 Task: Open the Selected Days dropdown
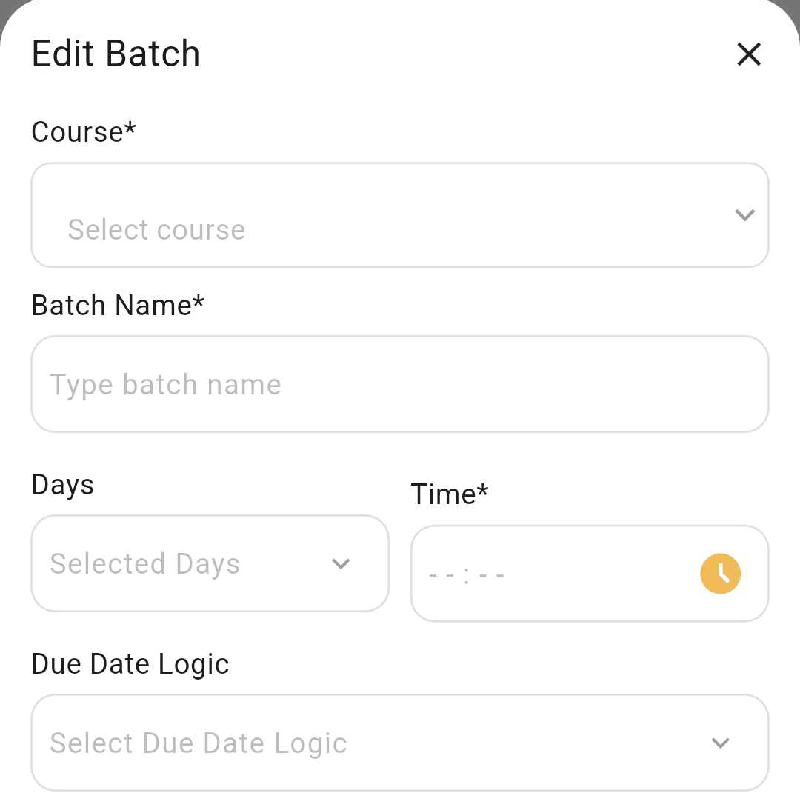click(210, 564)
